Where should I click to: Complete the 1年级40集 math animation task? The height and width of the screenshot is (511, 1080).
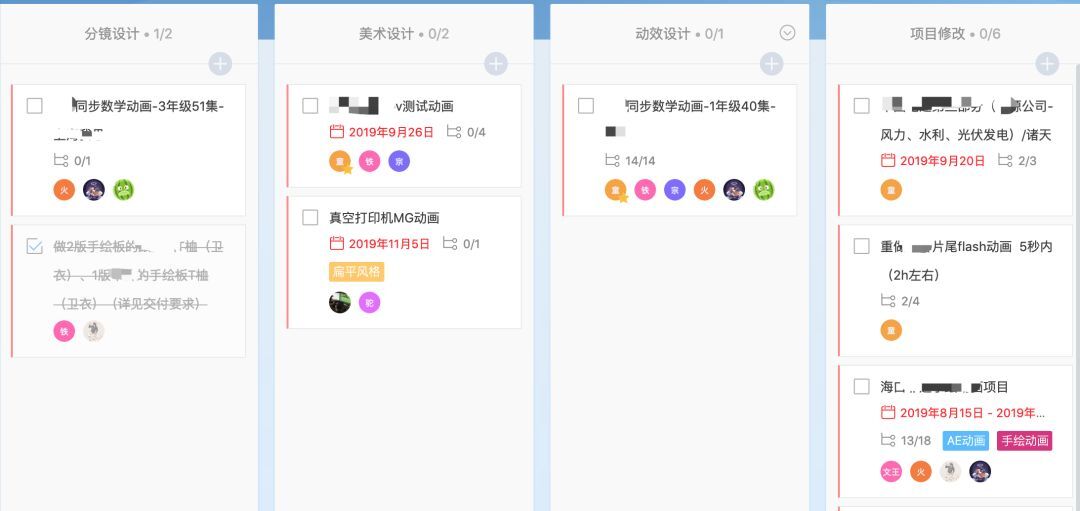pyautogui.click(x=586, y=106)
